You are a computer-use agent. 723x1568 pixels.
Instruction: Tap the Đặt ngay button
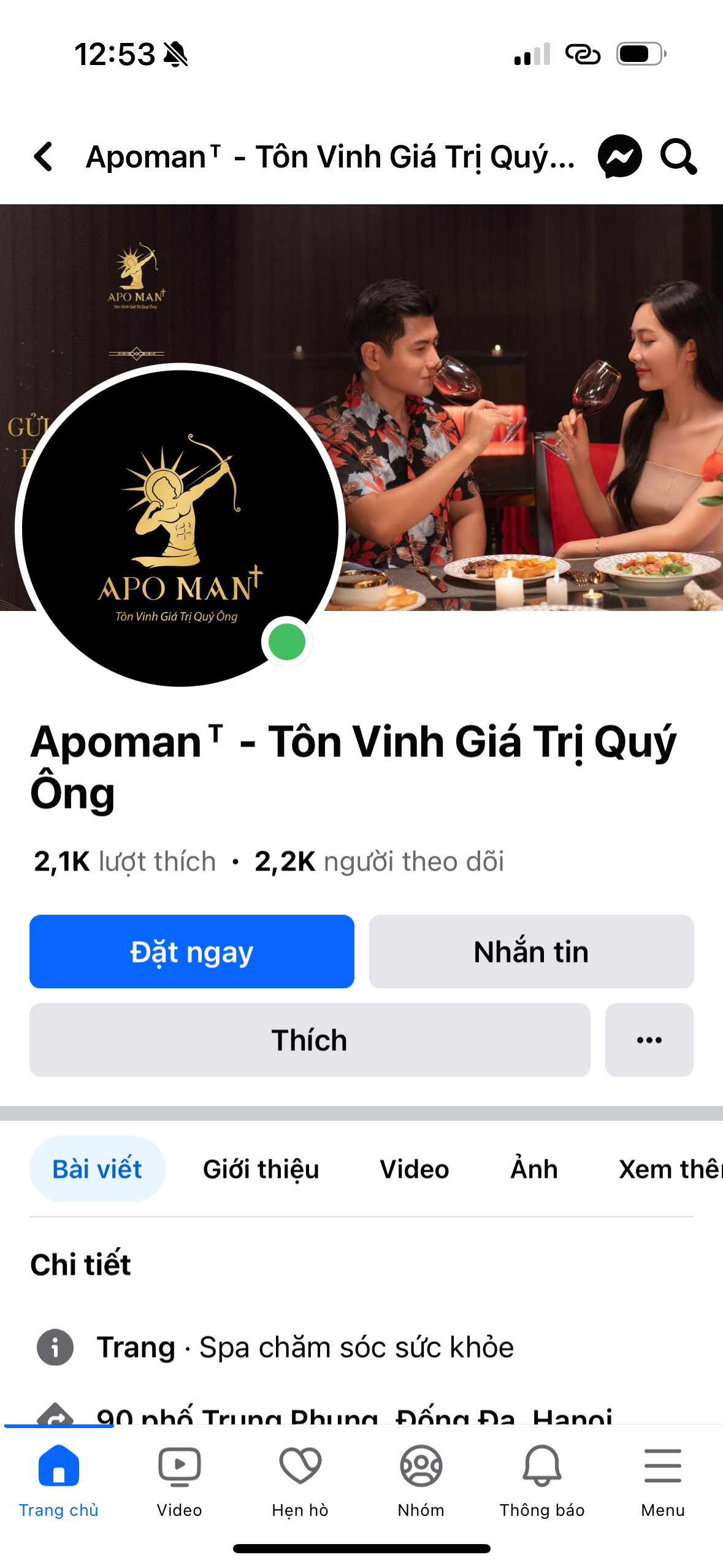pos(191,951)
